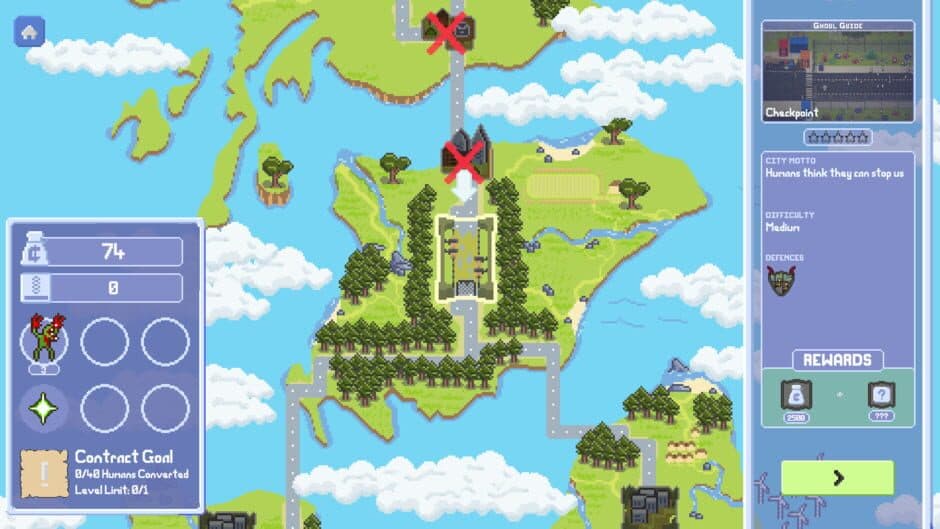Image resolution: width=940 pixels, height=529 pixels.
Task: Select the zombie unit slot
Action: [x=44, y=341]
